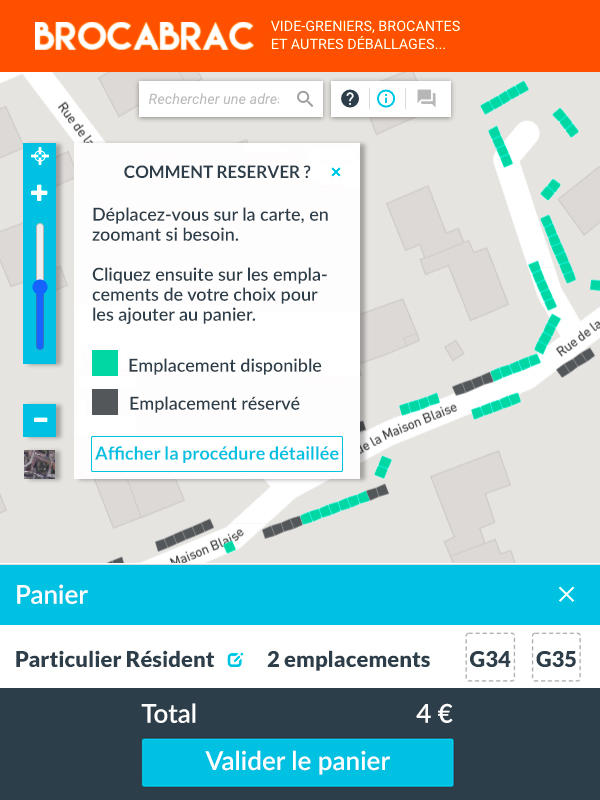Screen dimensions: 600x800
Task: Open Afficher la procédure détaillée
Action: coord(217,453)
